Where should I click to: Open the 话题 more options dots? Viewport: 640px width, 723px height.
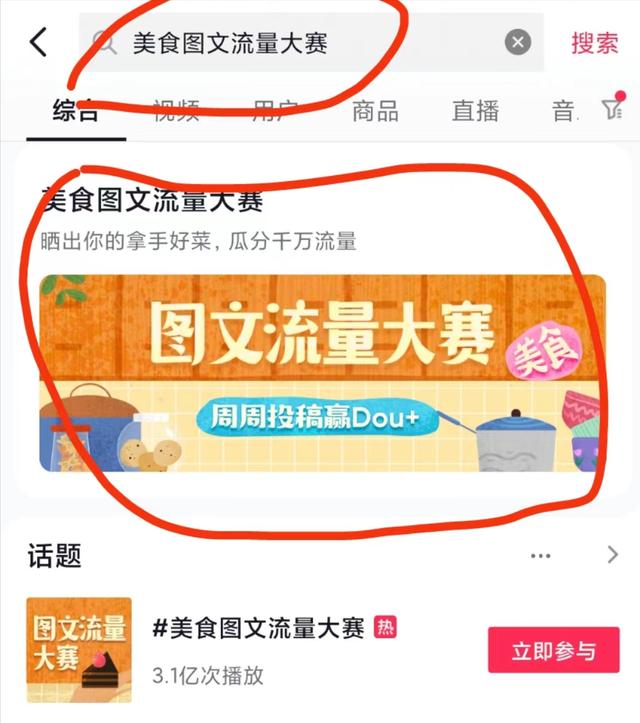click(x=541, y=555)
